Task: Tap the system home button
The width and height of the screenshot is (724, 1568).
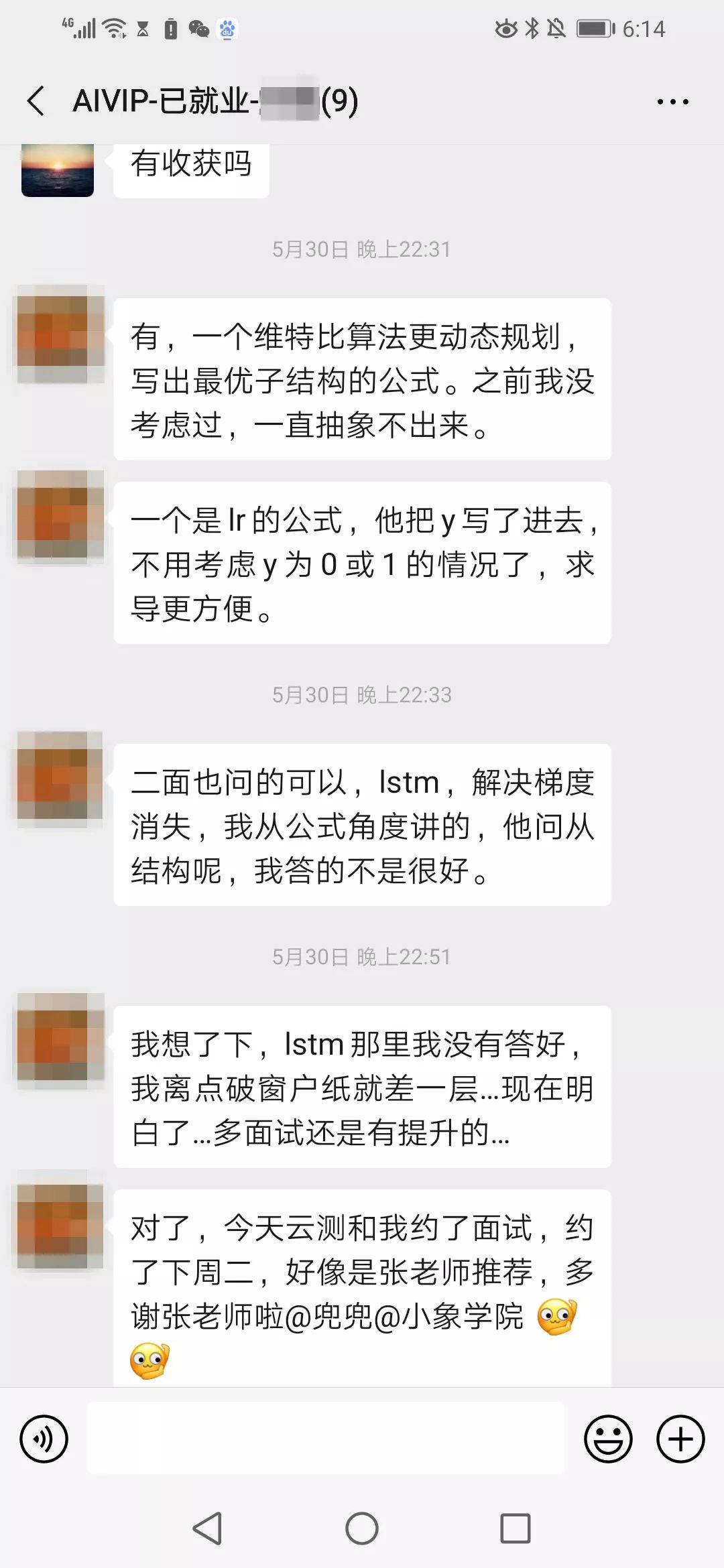Action: 362,1528
